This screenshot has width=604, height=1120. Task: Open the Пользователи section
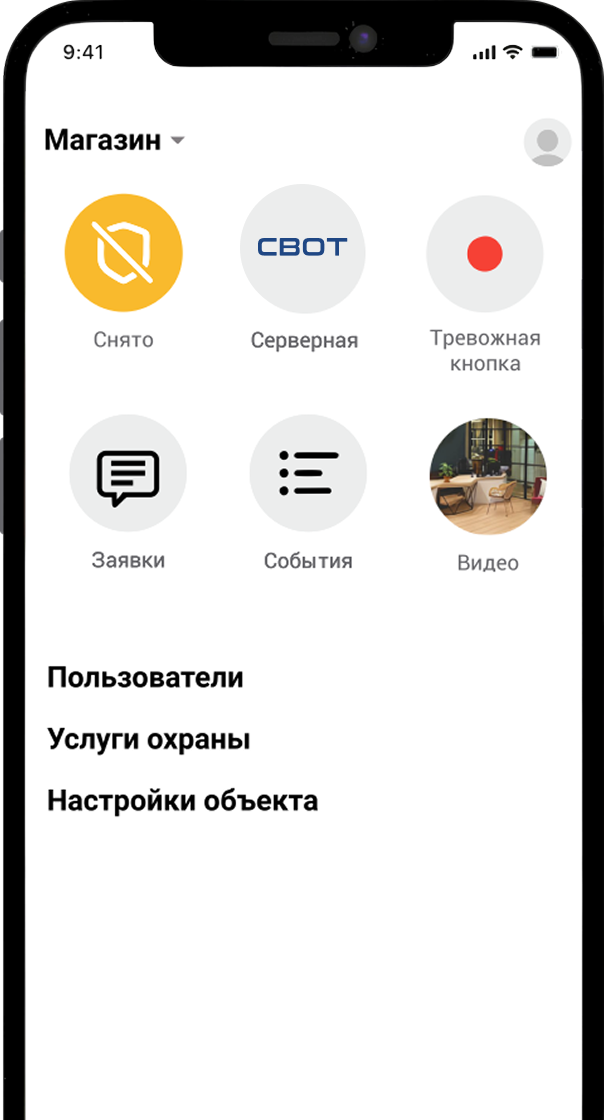point(145,677)
